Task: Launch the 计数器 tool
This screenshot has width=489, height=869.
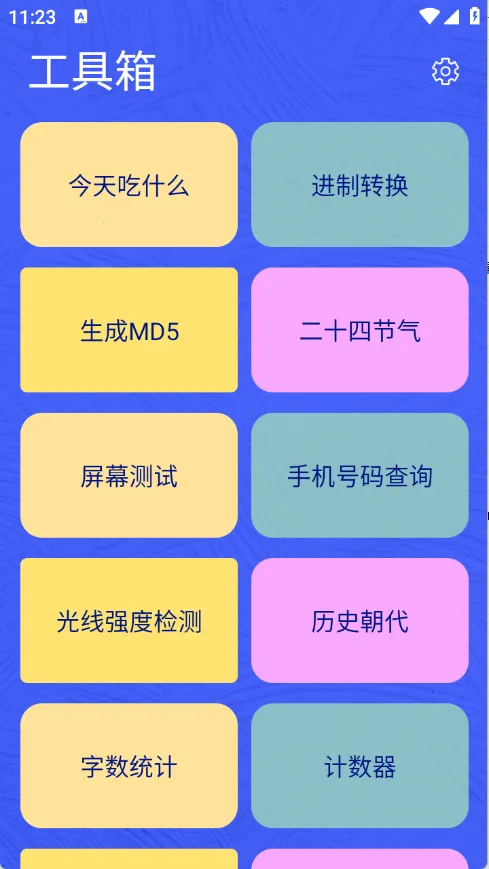Action: coord(360,766)
